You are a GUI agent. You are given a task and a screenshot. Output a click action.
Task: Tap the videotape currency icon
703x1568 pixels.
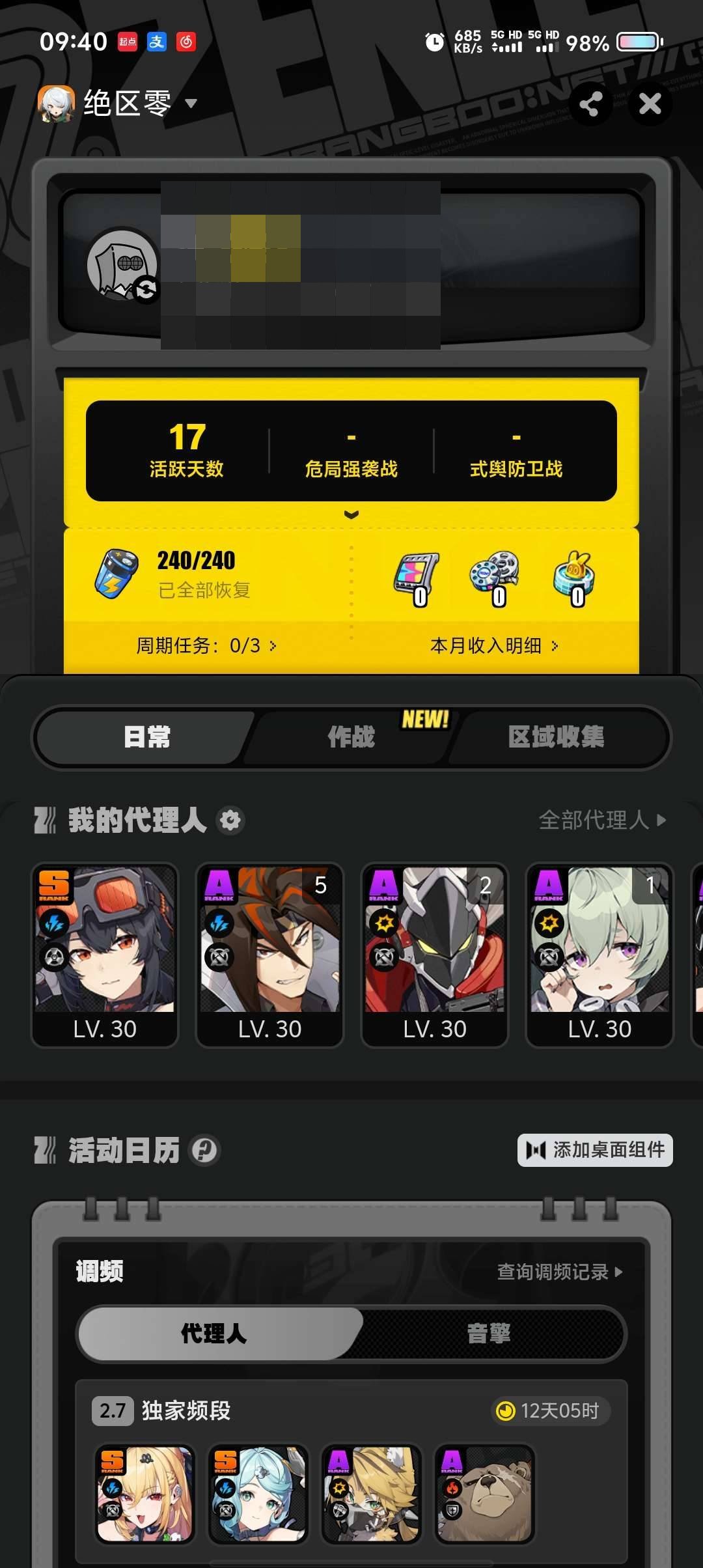click(417, 576)
